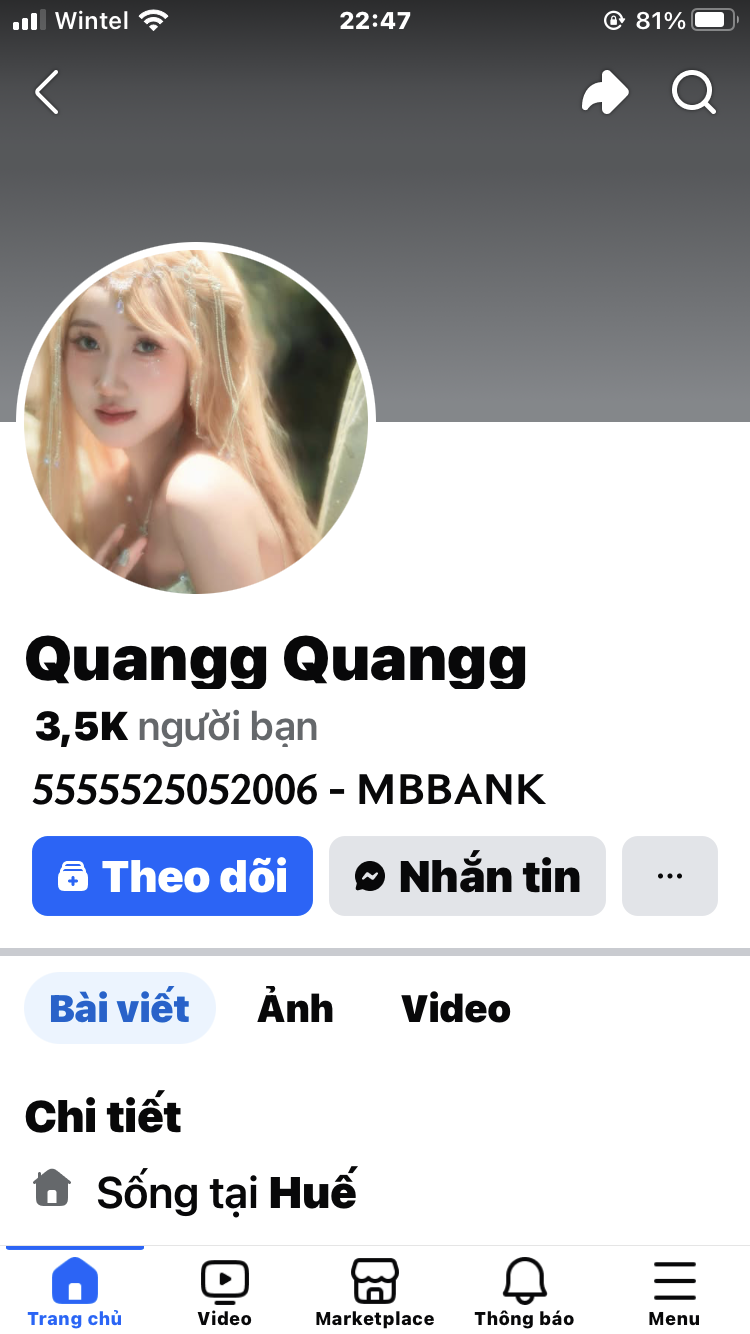Viewport: 750px width, 1334px height.
Task: Select the Bài viết tab
Action: point(119,1008)
